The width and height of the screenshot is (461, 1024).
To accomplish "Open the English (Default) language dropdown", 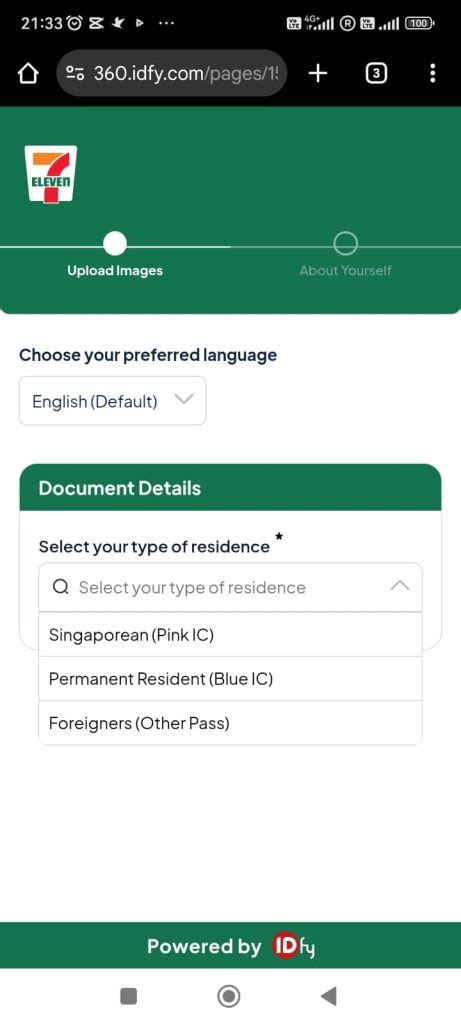I will (x=112, y=401).
